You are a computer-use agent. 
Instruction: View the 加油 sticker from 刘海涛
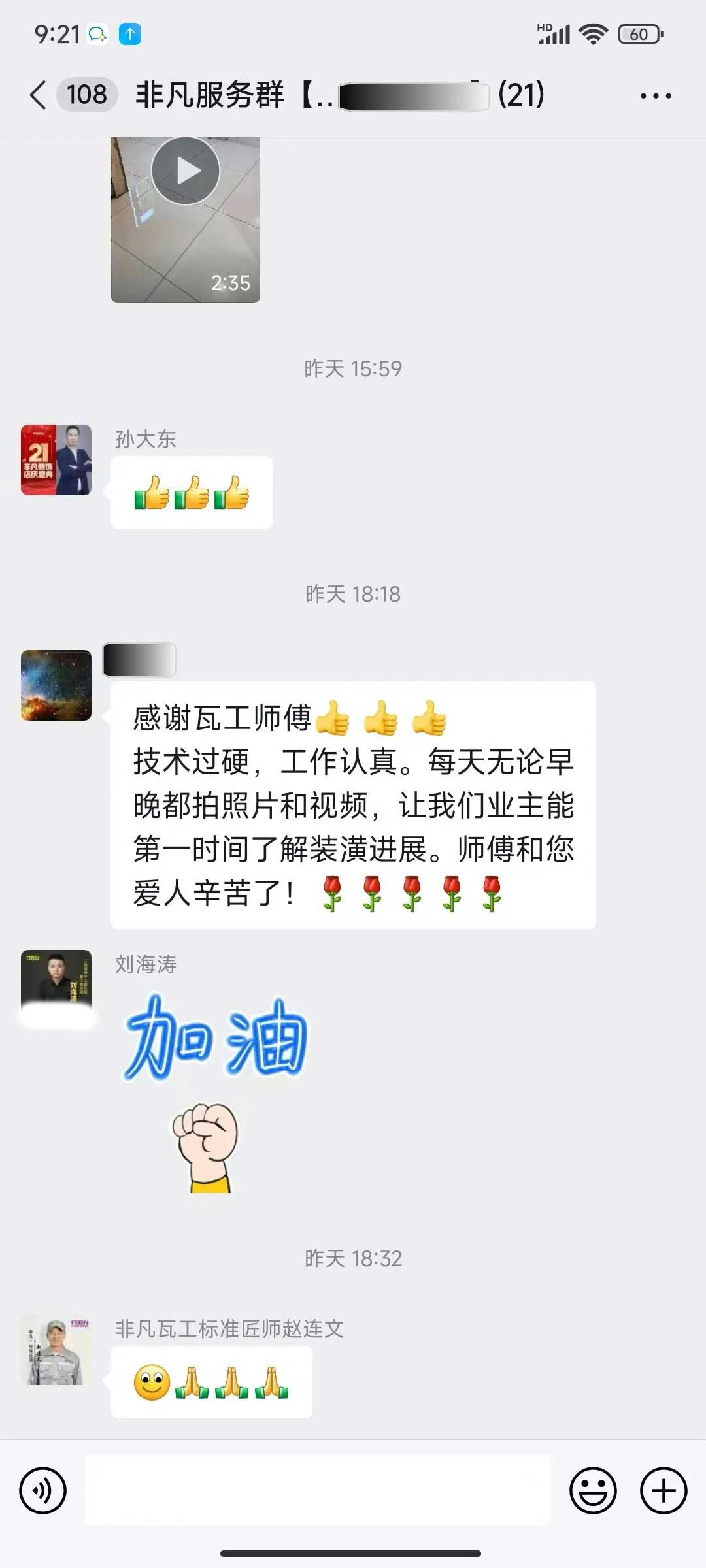214,1091
